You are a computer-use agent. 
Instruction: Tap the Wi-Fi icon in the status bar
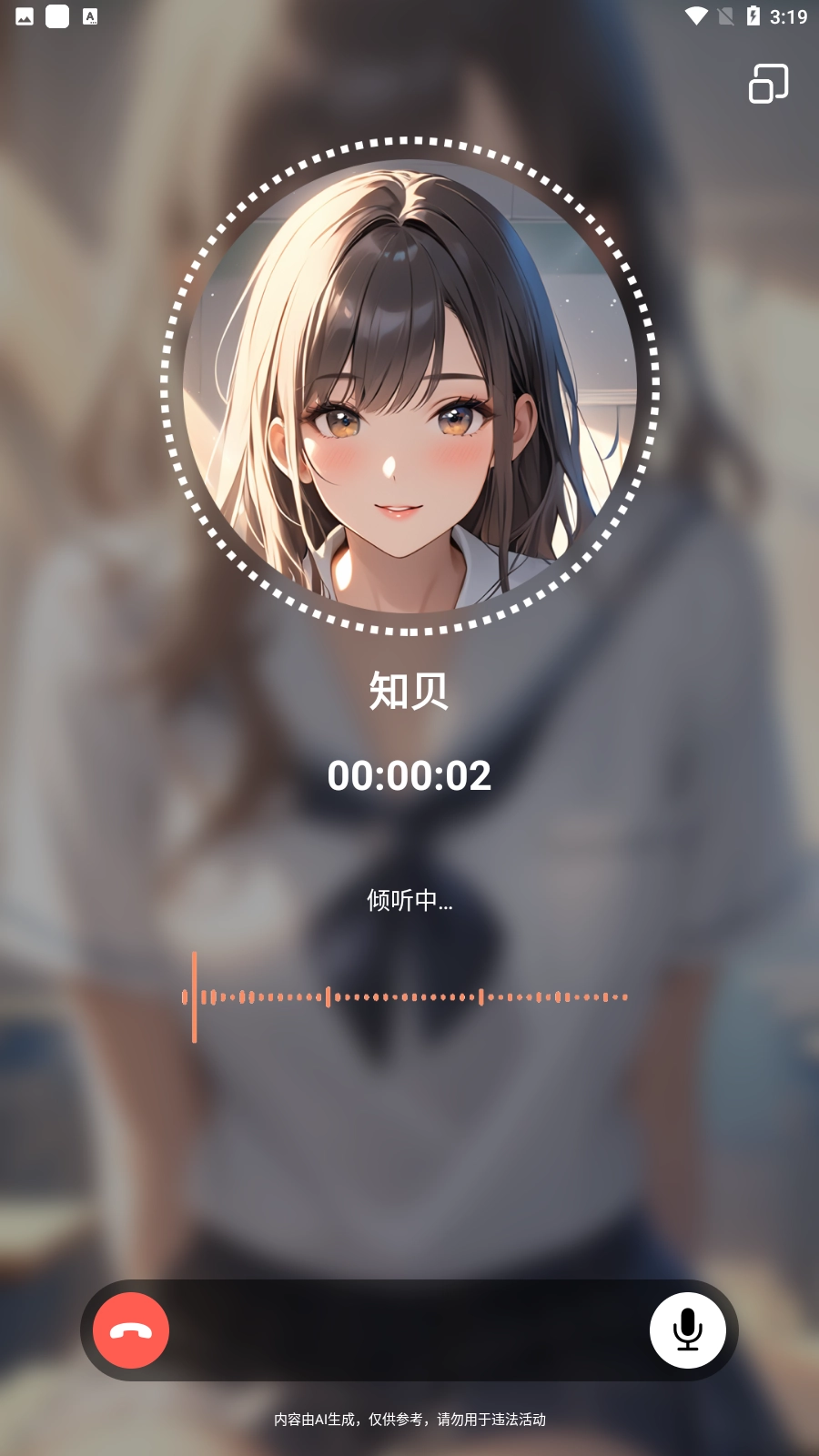coord(694,15)
